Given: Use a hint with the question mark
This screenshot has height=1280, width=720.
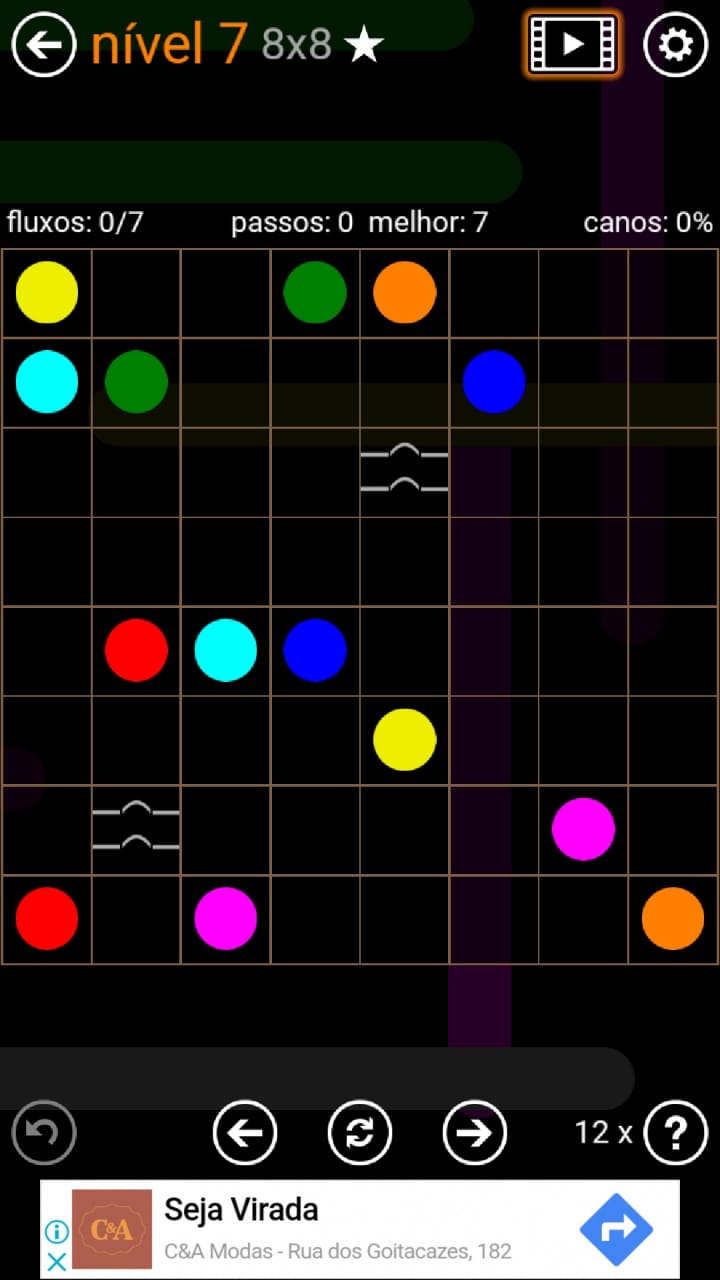Looking at the screenshot, I should tap(676, 1132).
